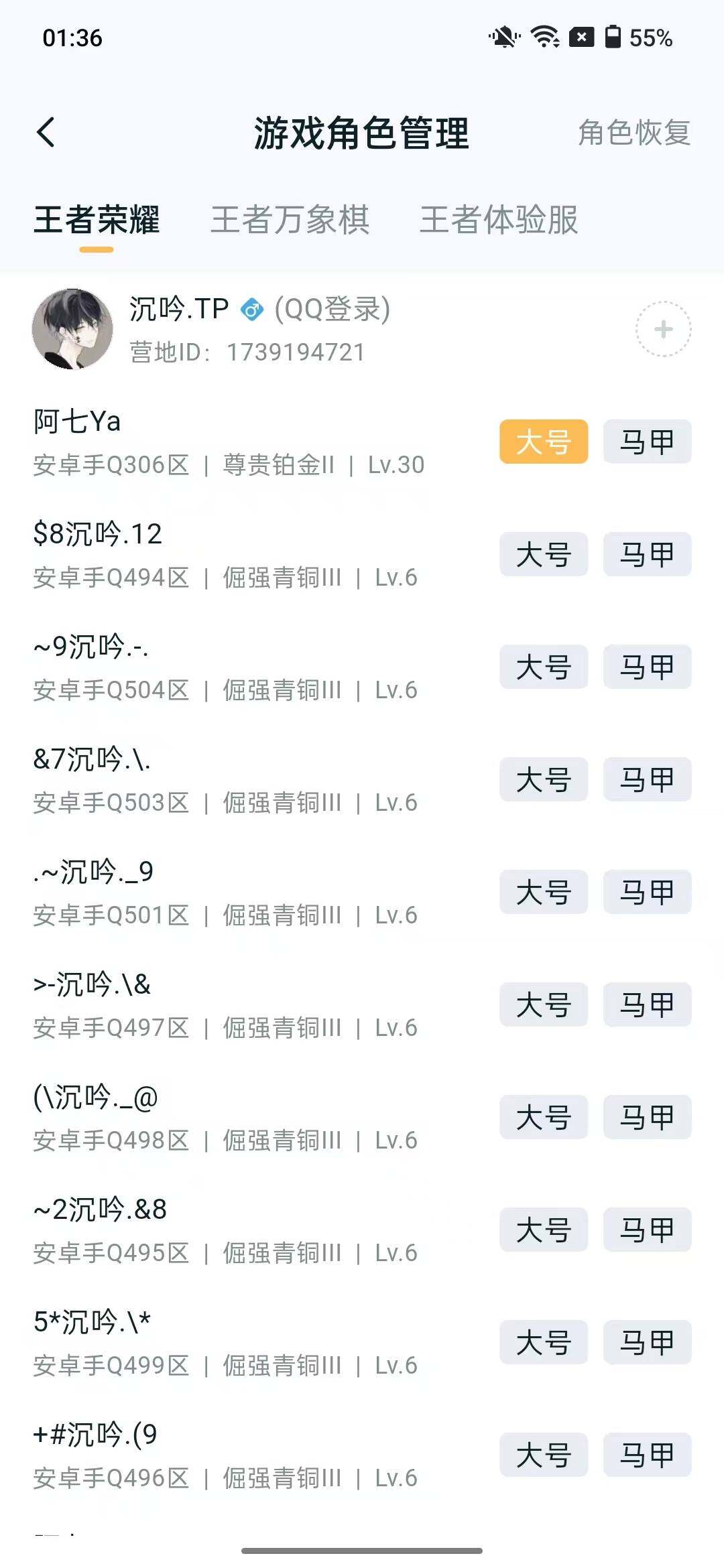This screenshot has height=1568, width=724.
Task: Click the Wi-Fi icon in the status bar
Action: 544,38
